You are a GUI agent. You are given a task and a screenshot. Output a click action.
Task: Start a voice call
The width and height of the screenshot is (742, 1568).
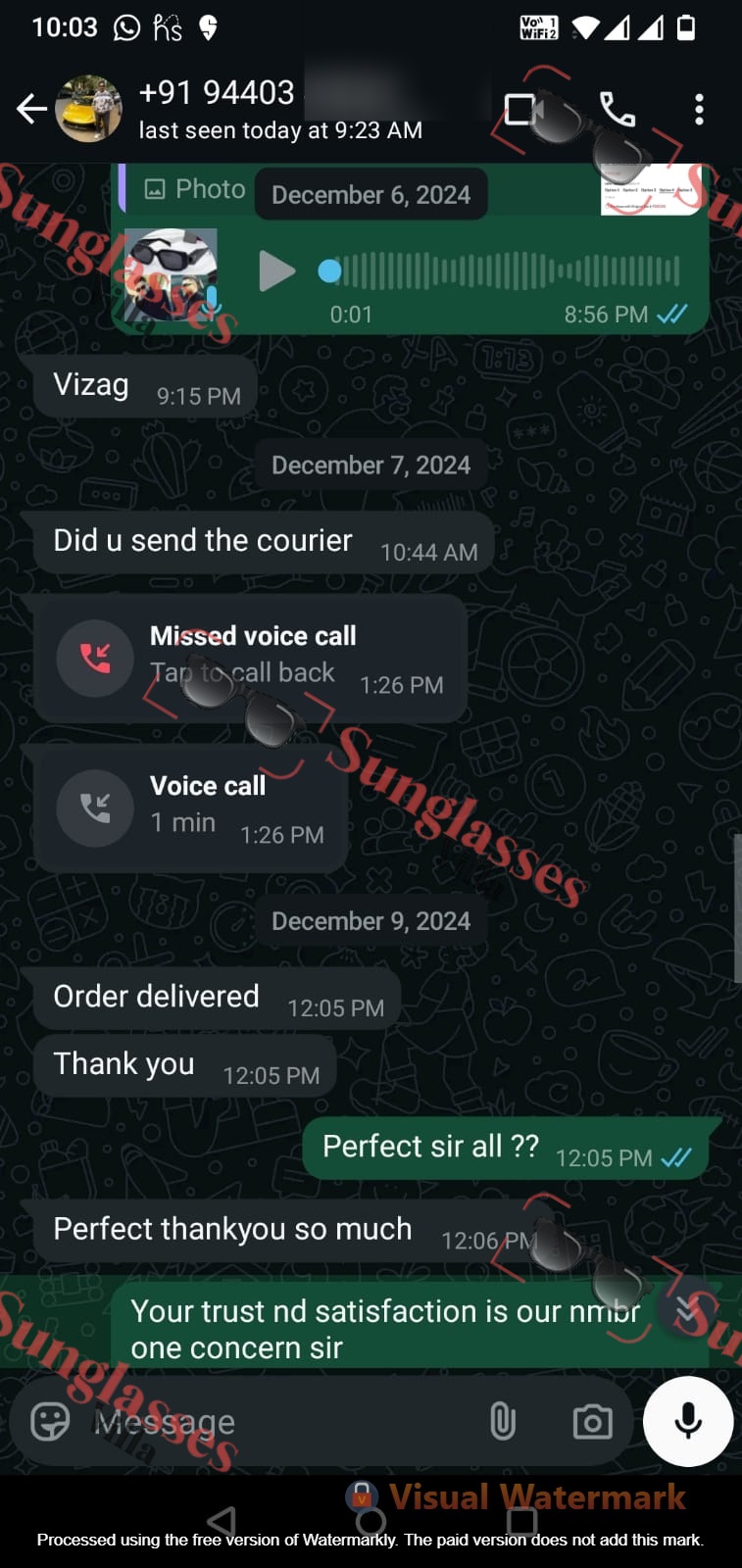tap(618, 109)
